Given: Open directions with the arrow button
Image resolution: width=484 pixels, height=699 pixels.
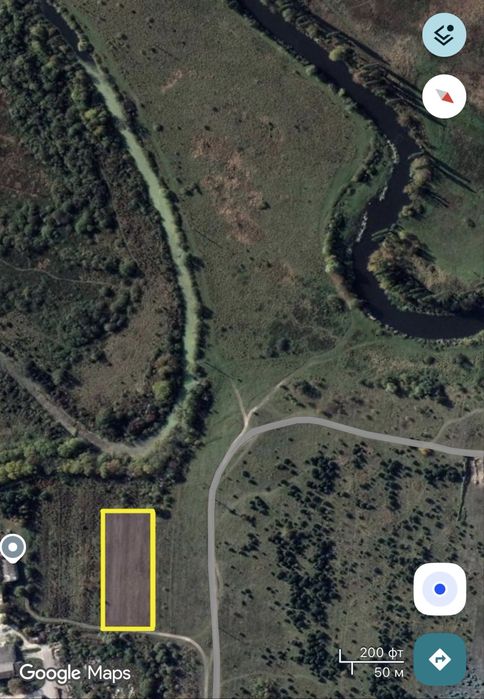Looking at the screenshot, I should click(x=440, y=659).
